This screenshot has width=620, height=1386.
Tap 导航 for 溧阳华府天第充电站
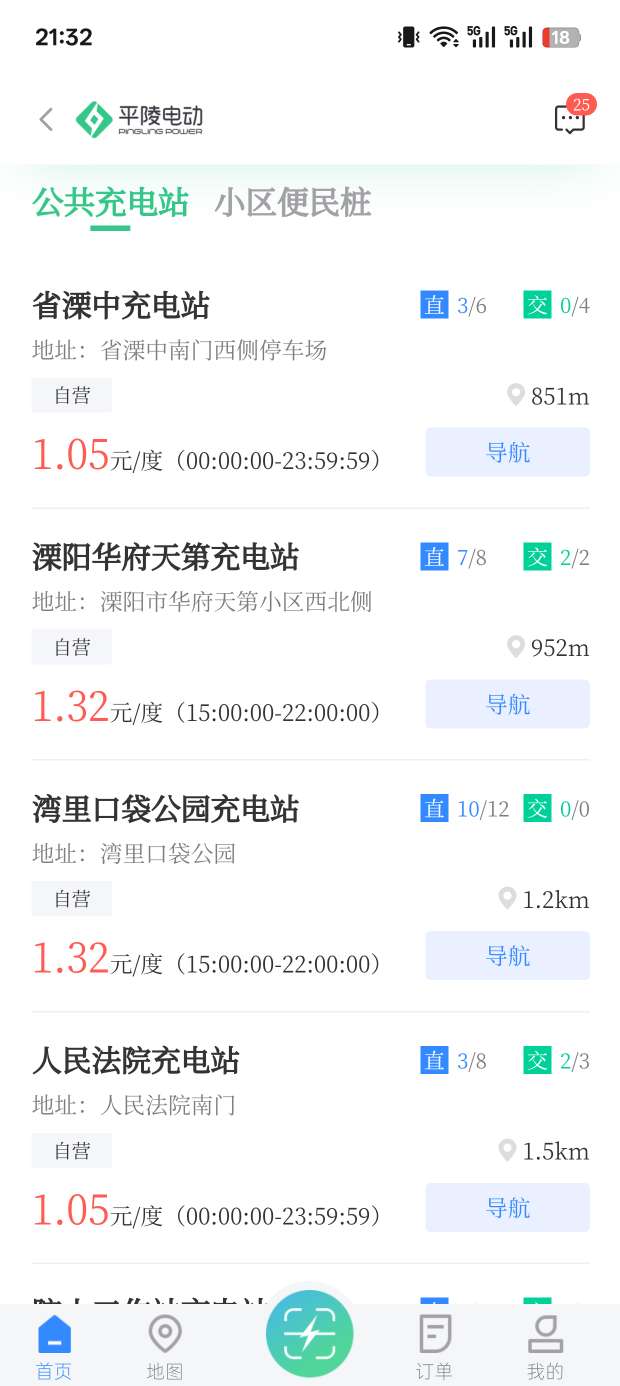click(507, 704)
